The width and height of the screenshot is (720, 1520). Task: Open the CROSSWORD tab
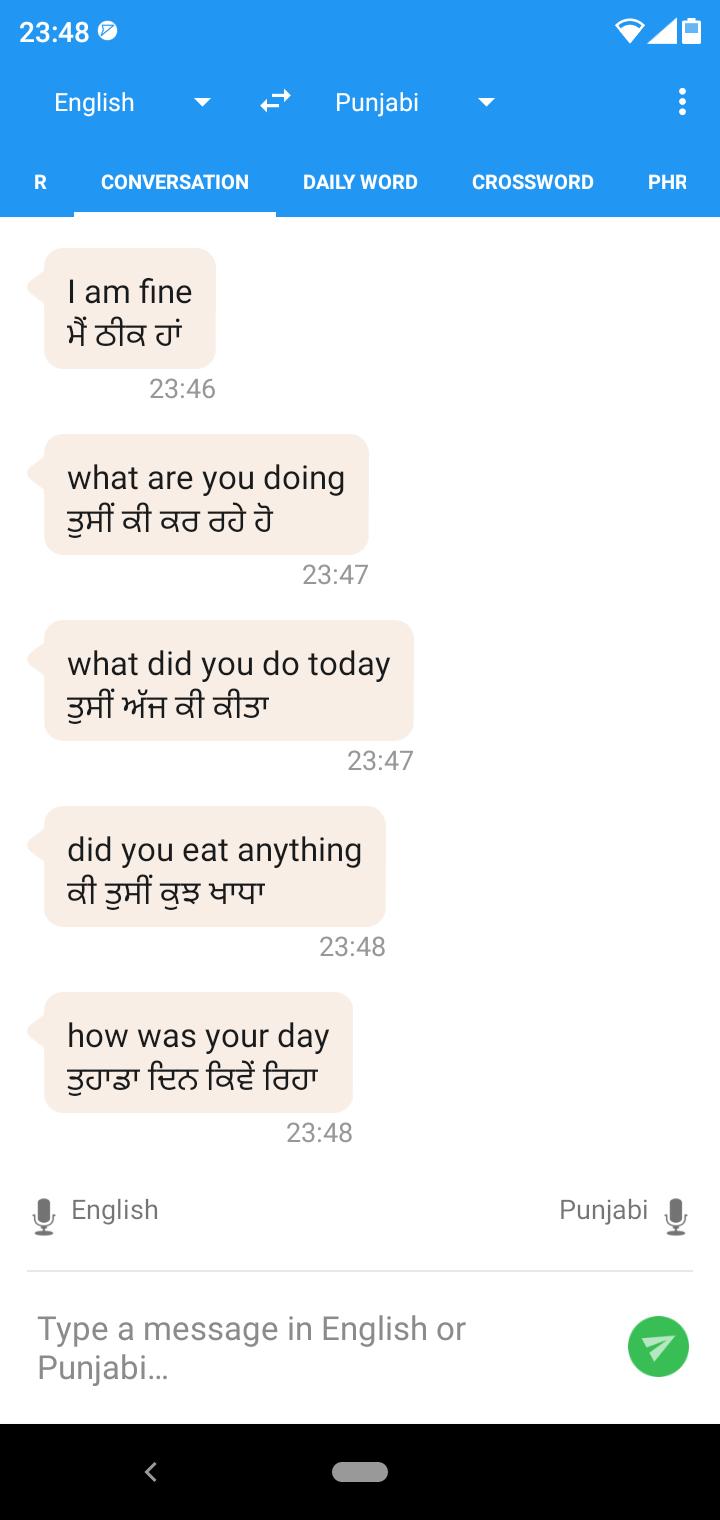[x=533, y=182]
